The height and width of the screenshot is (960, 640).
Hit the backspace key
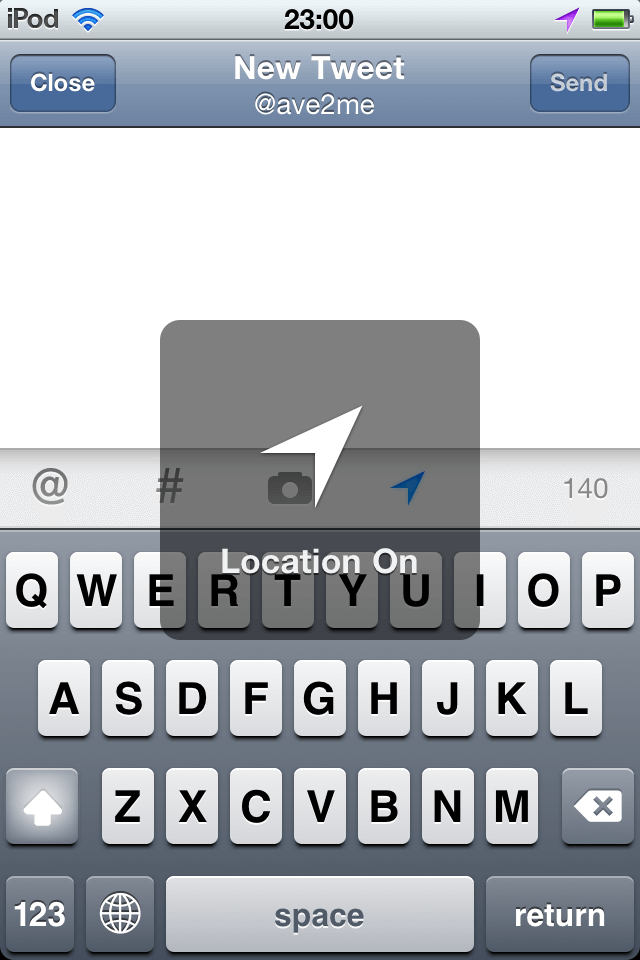[x=598, y=807]
